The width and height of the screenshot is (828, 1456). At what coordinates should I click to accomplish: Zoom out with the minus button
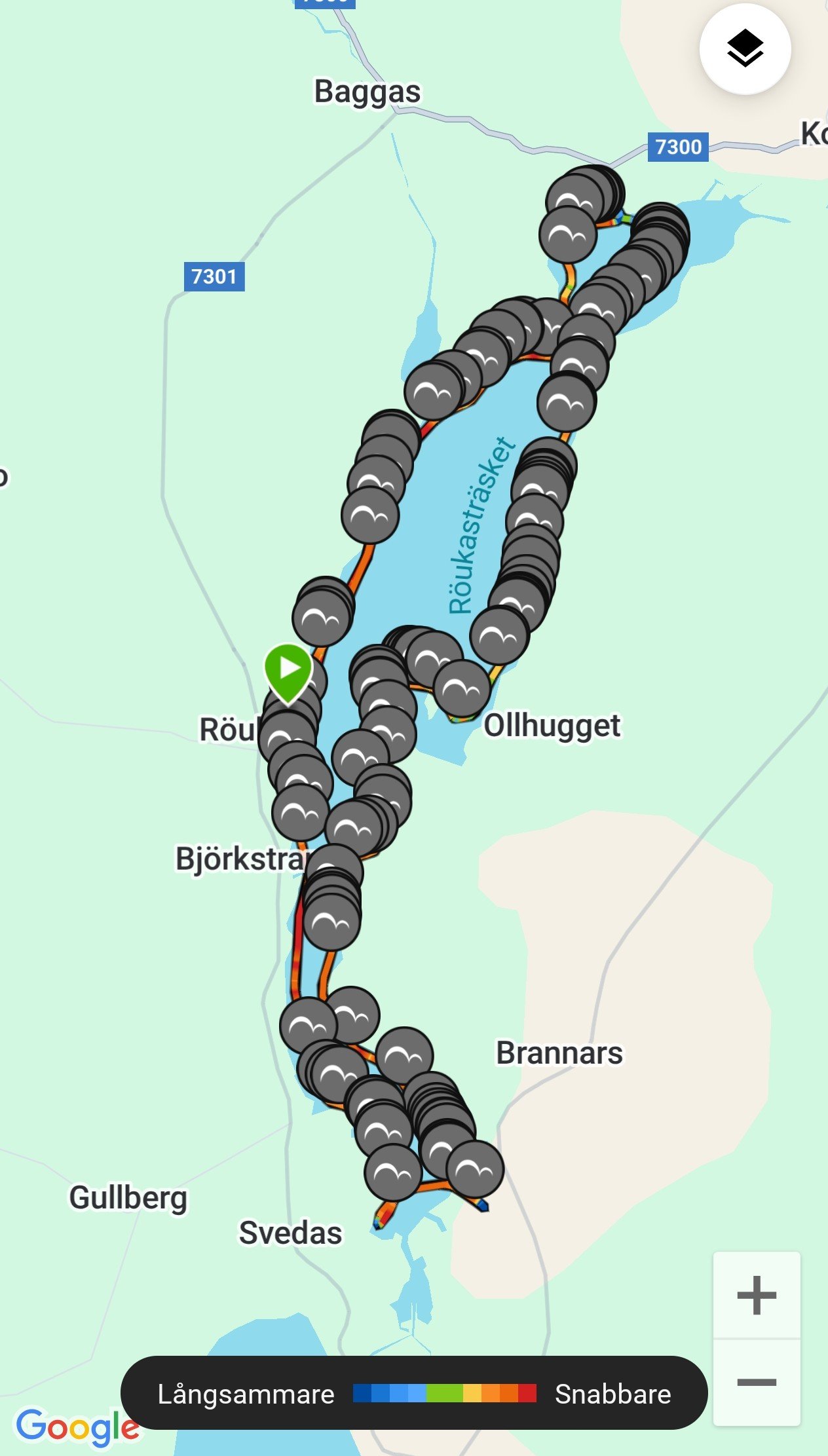757,1382
